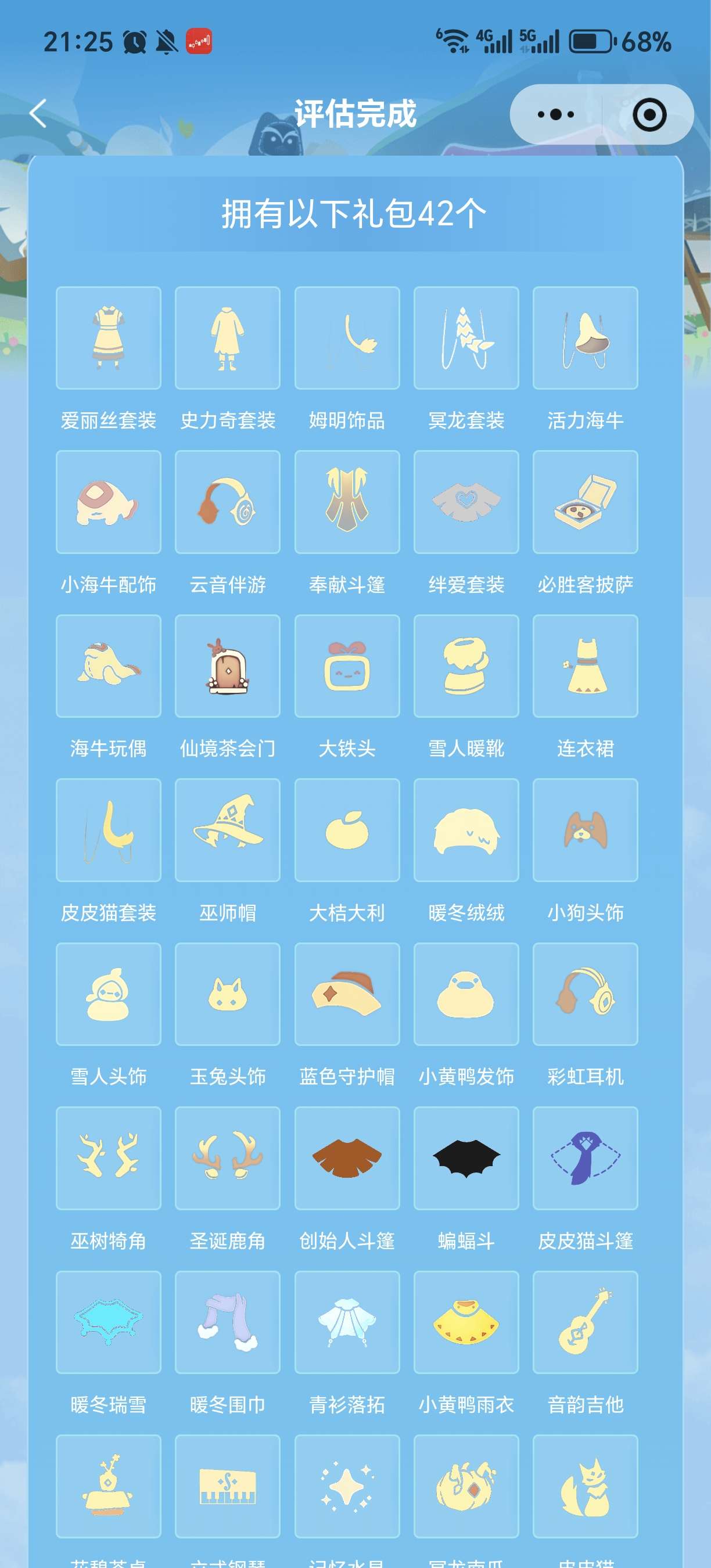Open the 爱丽丝套装 item

(109, 339)
